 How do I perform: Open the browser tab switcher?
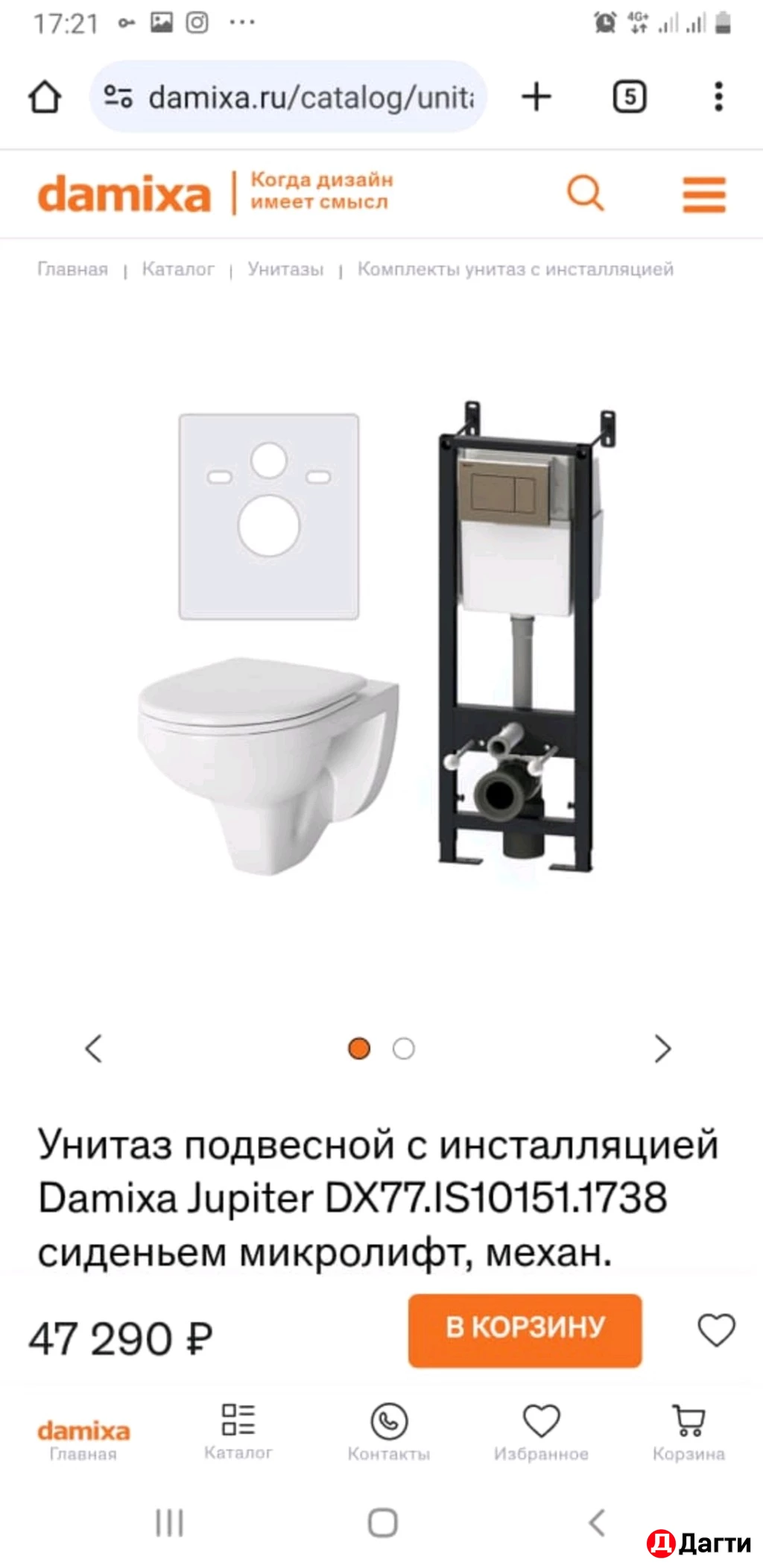click(x=628, y=96)
